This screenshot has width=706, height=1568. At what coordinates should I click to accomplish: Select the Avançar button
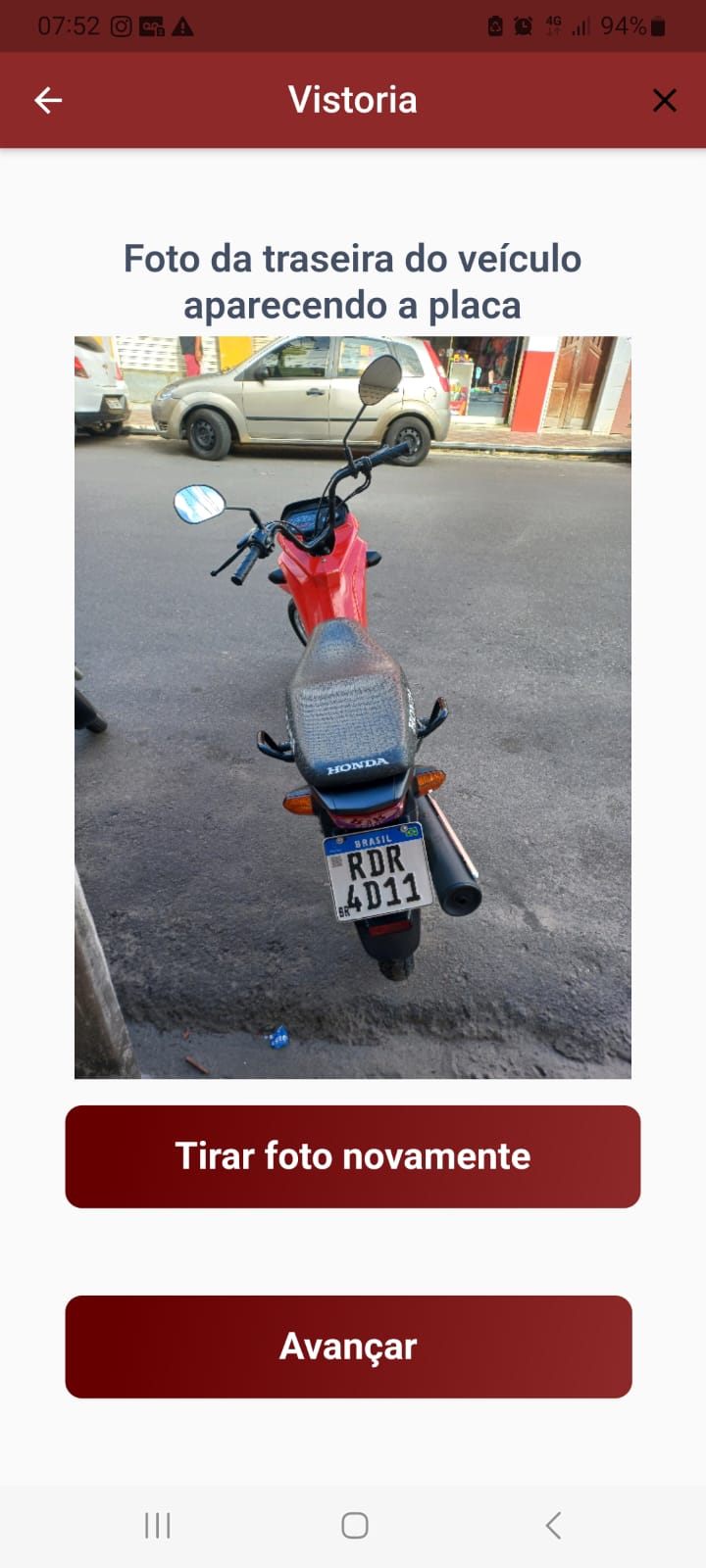click(348, 1347)
